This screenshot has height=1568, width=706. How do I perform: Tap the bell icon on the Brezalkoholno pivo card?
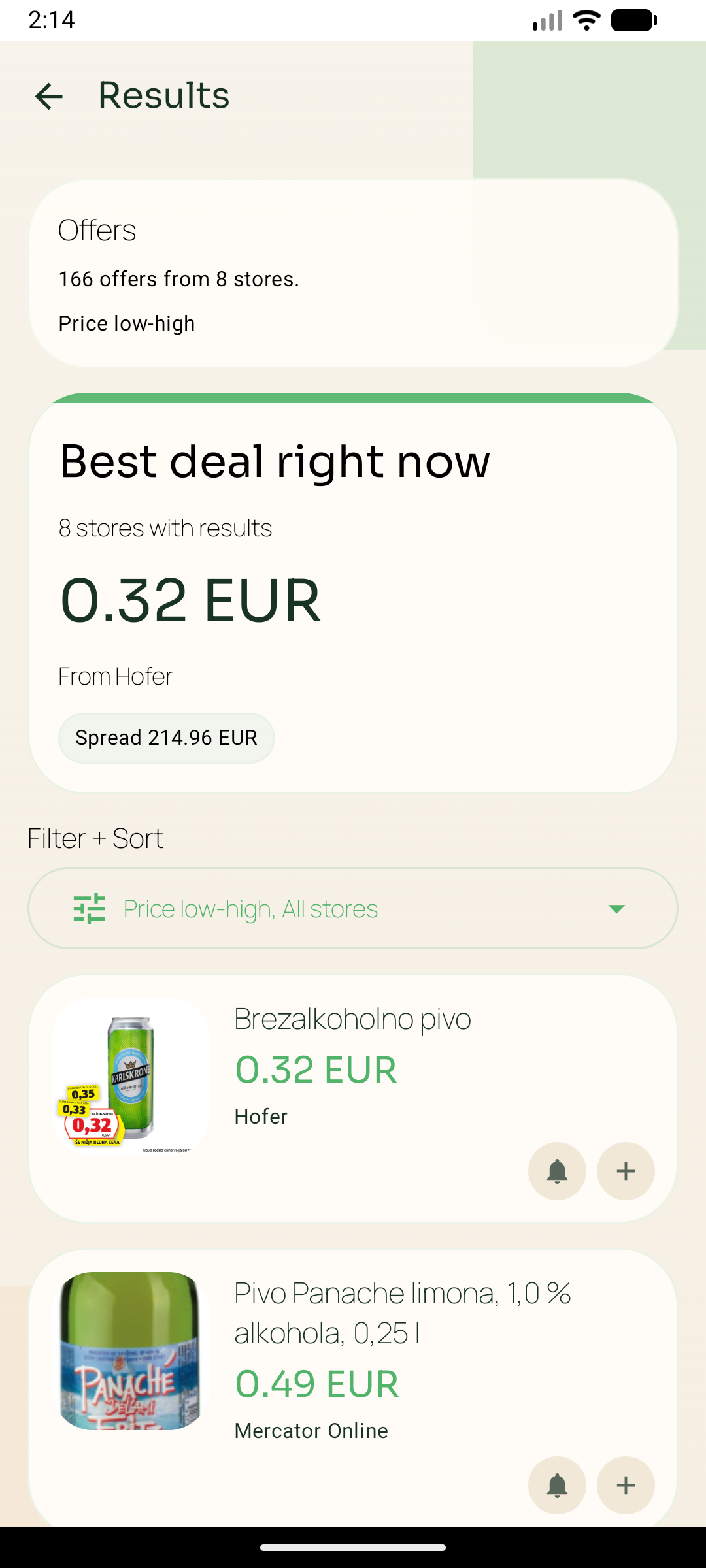pyautogui.click(x=556, y=1171)
